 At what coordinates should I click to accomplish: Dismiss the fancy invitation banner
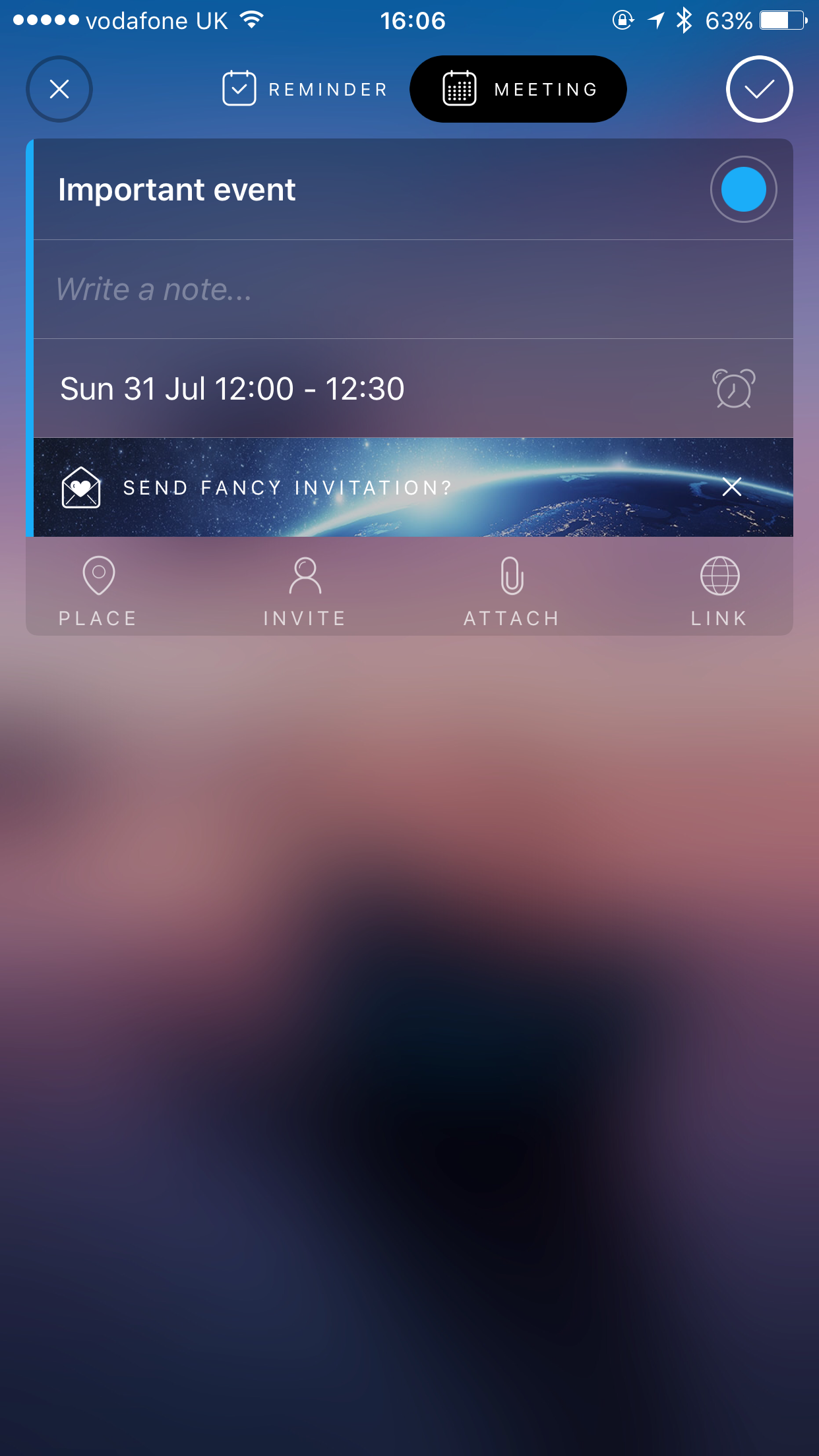pos(732,487)
